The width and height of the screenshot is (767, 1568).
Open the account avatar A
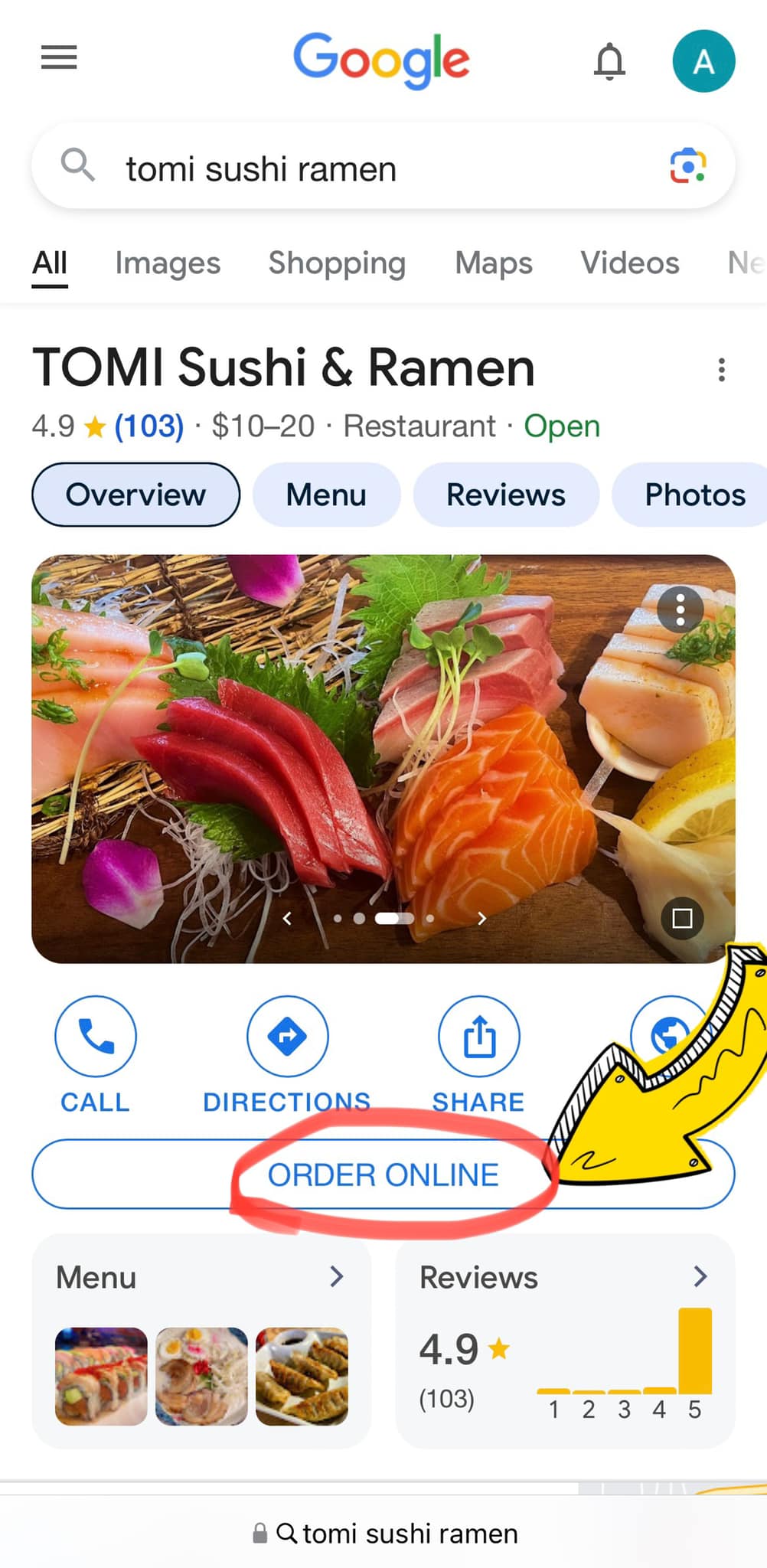(703, 61)
